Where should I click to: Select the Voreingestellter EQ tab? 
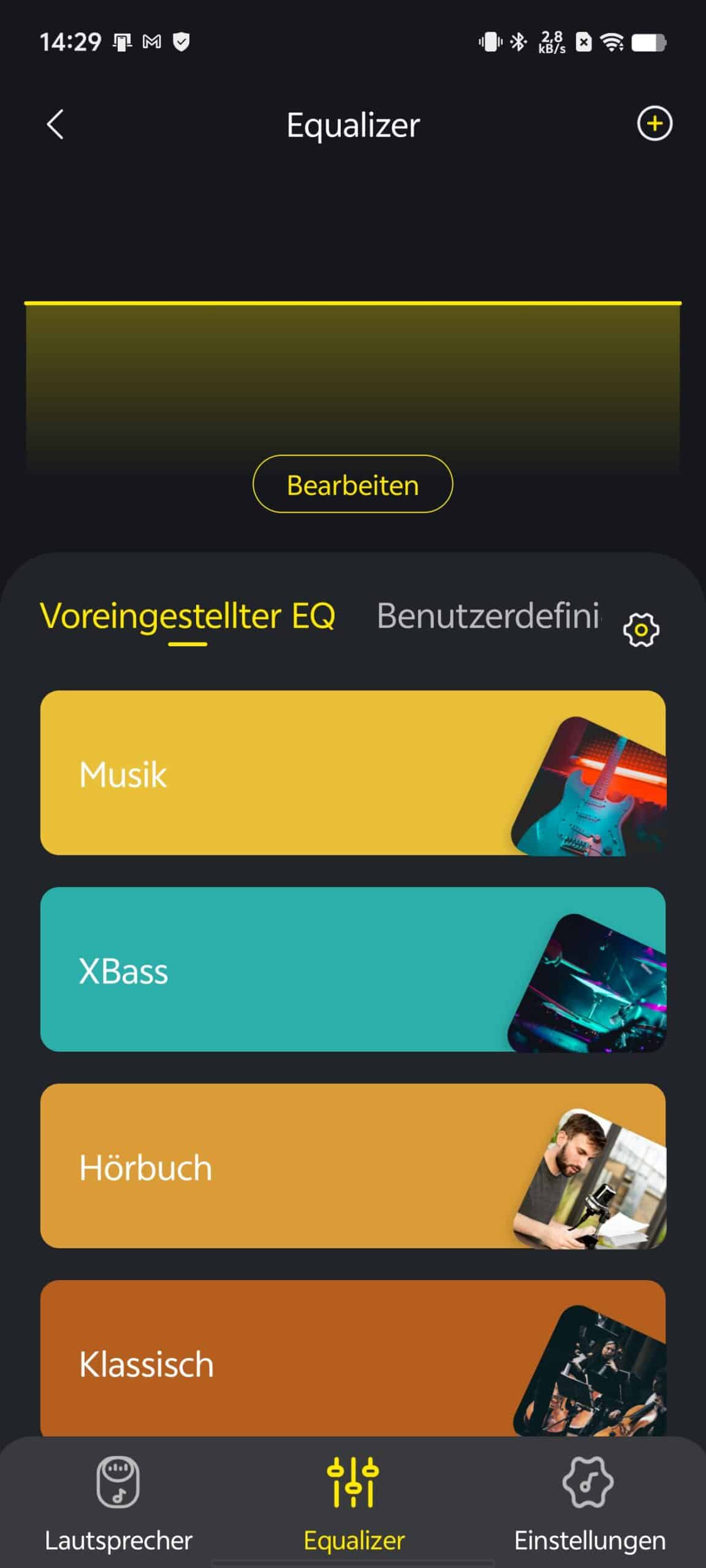[188, 616]
